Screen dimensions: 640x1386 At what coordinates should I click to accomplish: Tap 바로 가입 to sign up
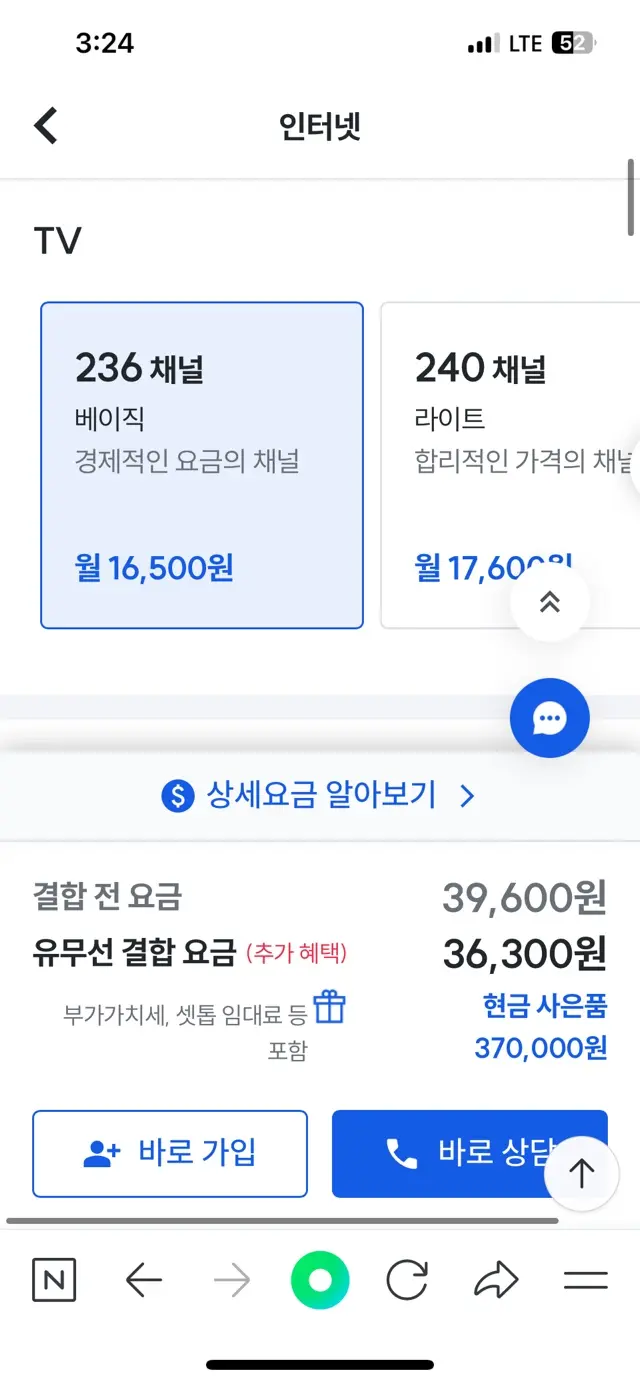(170, 1153)
